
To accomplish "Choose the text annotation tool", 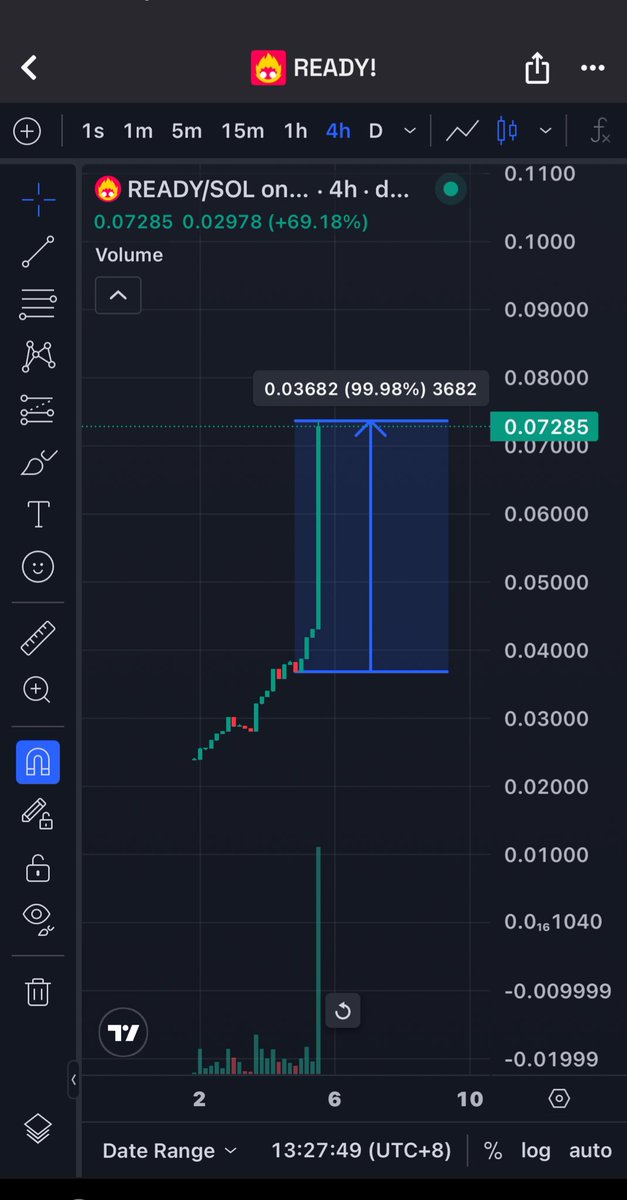I will (x=38, y=514).
